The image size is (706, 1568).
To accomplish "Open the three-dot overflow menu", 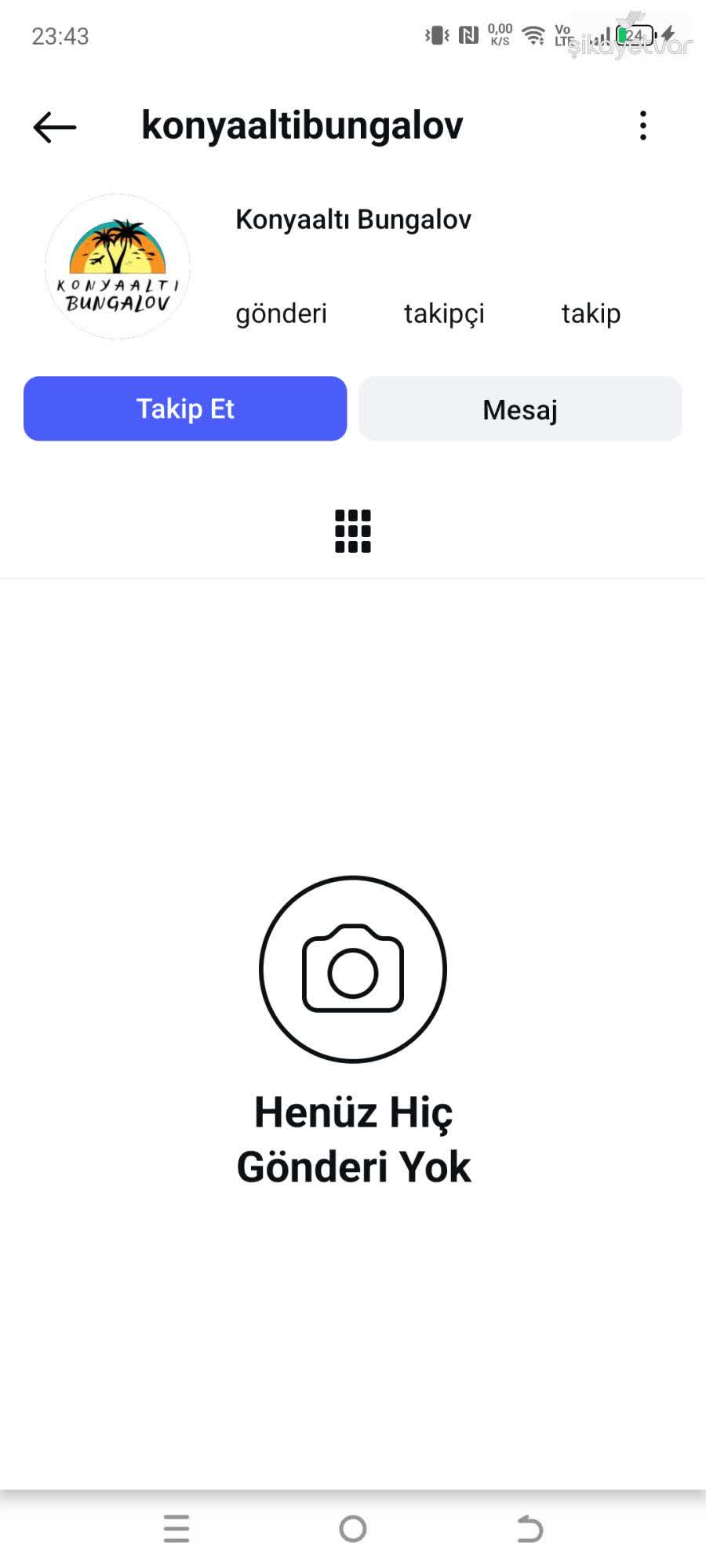I will [643, 125].
